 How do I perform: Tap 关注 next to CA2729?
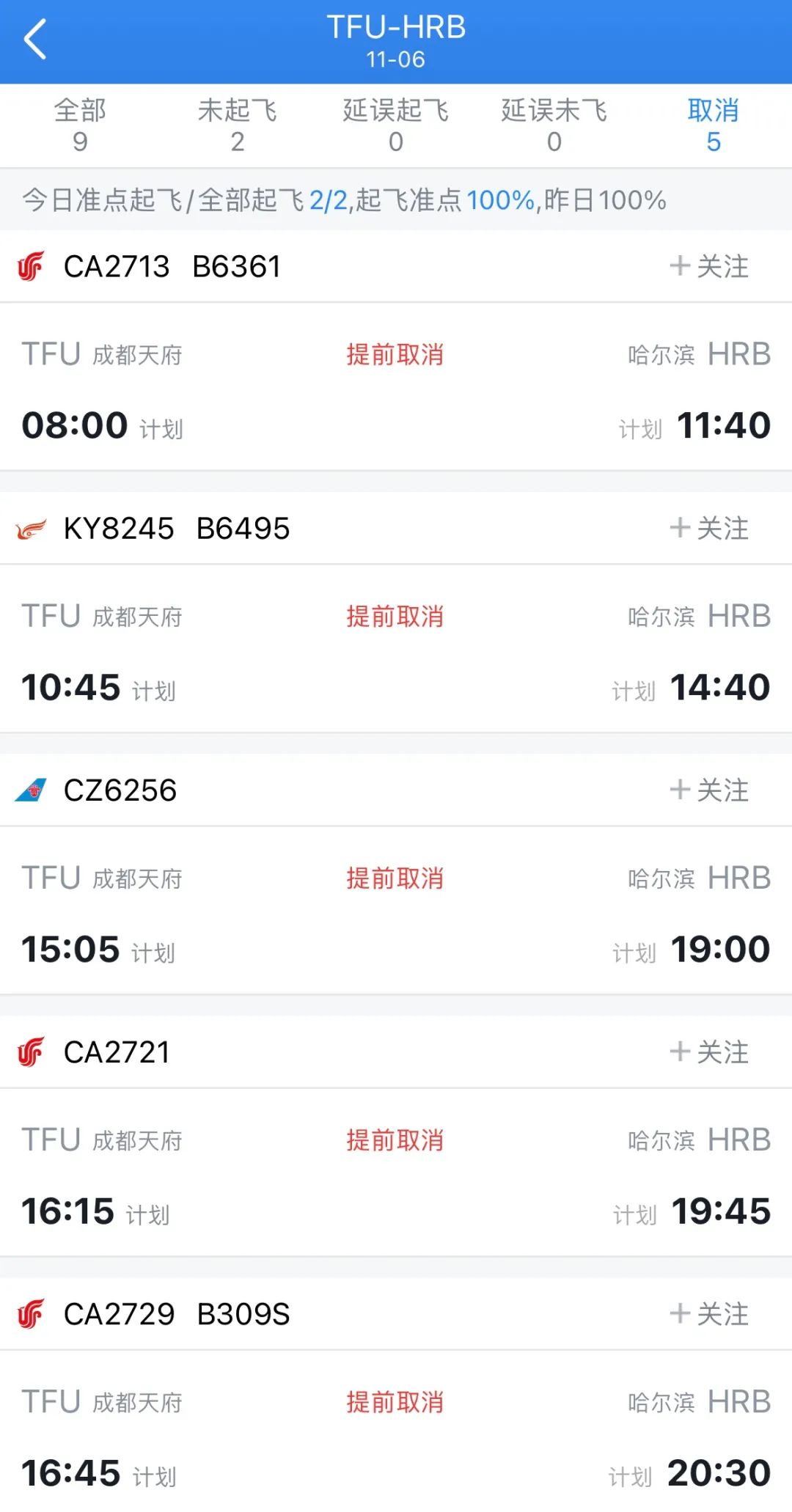tap(708, 1313)
